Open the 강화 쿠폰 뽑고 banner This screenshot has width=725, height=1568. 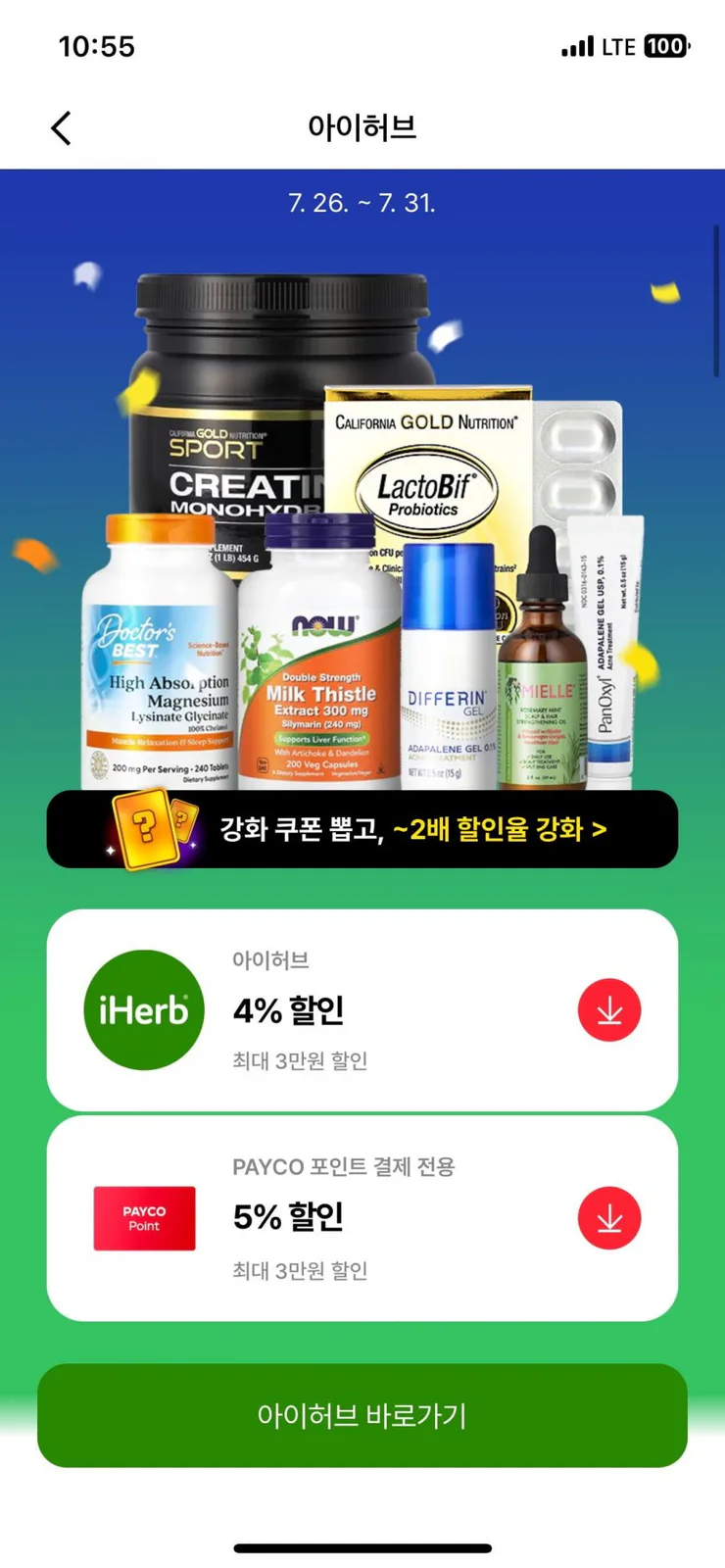[x=362, y=829]
